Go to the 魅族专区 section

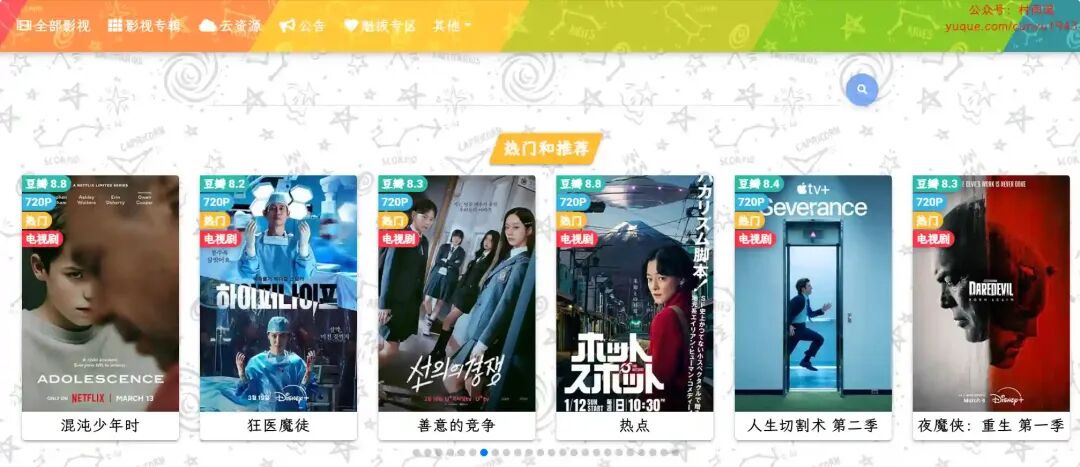pos(379,25)
